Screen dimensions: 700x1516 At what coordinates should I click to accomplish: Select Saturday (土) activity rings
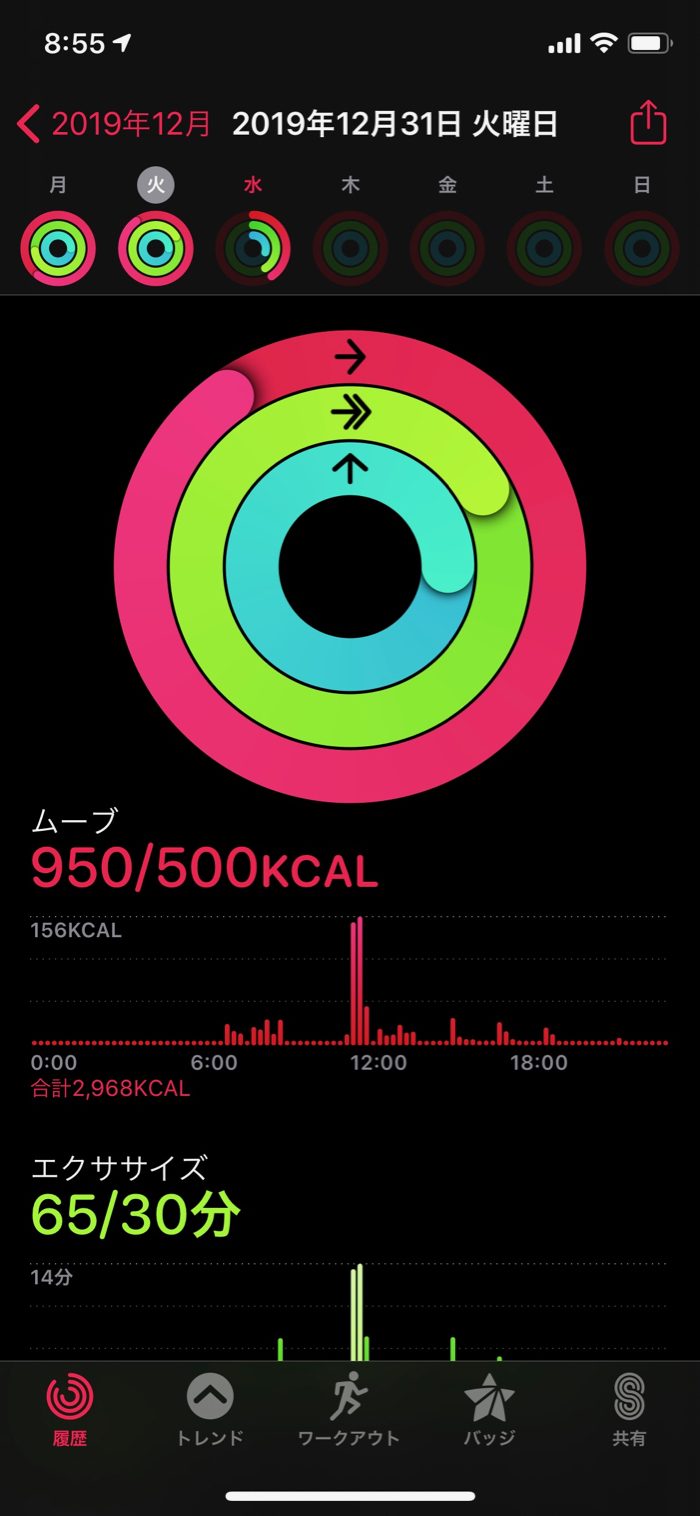[544, 249]
